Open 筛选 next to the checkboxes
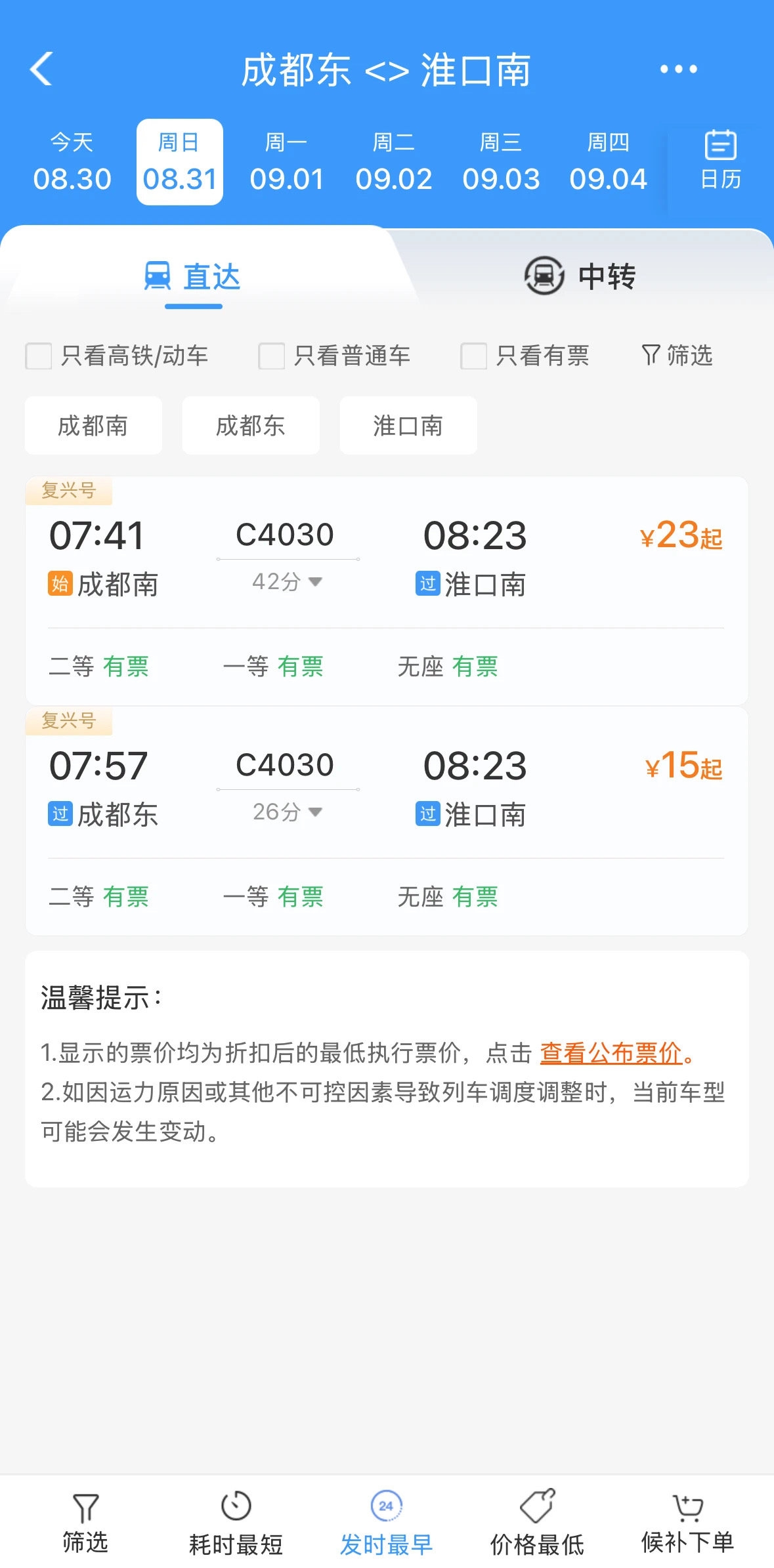This screenshot has width=774, height=1568. pyautogui.click(x=677, y=356)
